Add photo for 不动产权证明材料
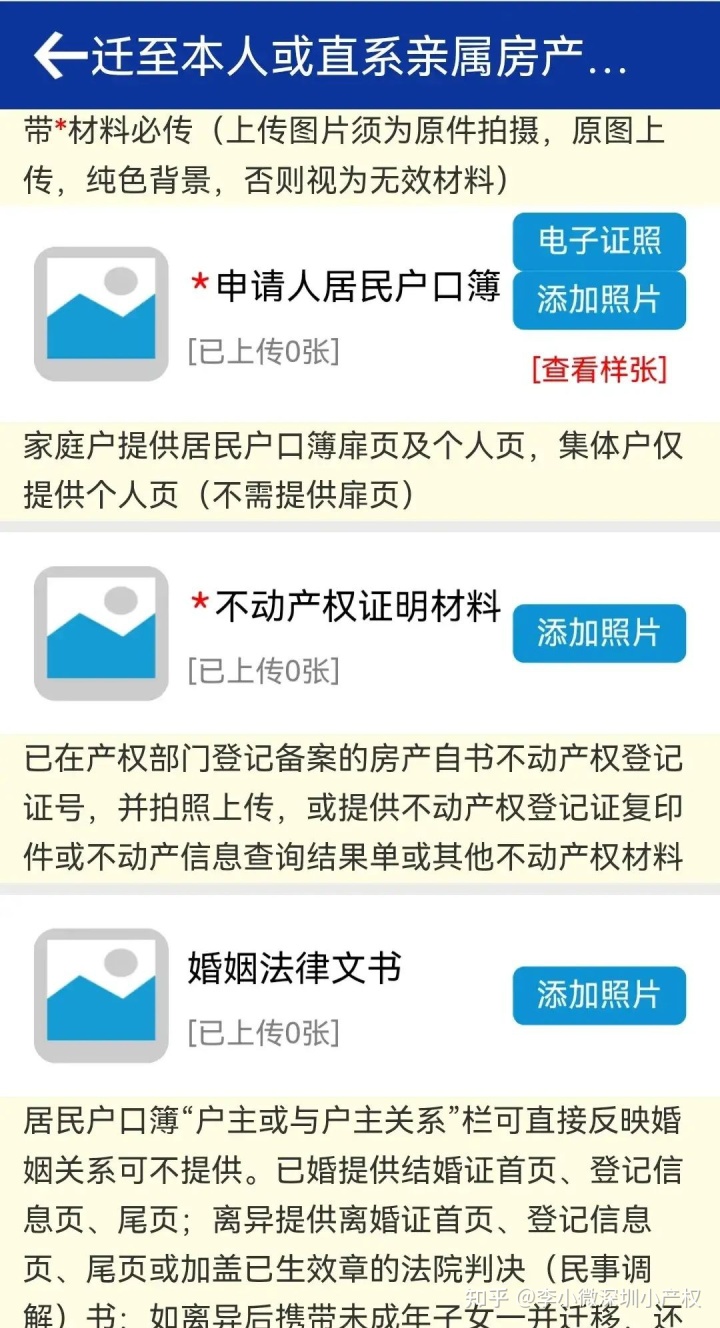The image size is (720, 1328). click(599, 633)
